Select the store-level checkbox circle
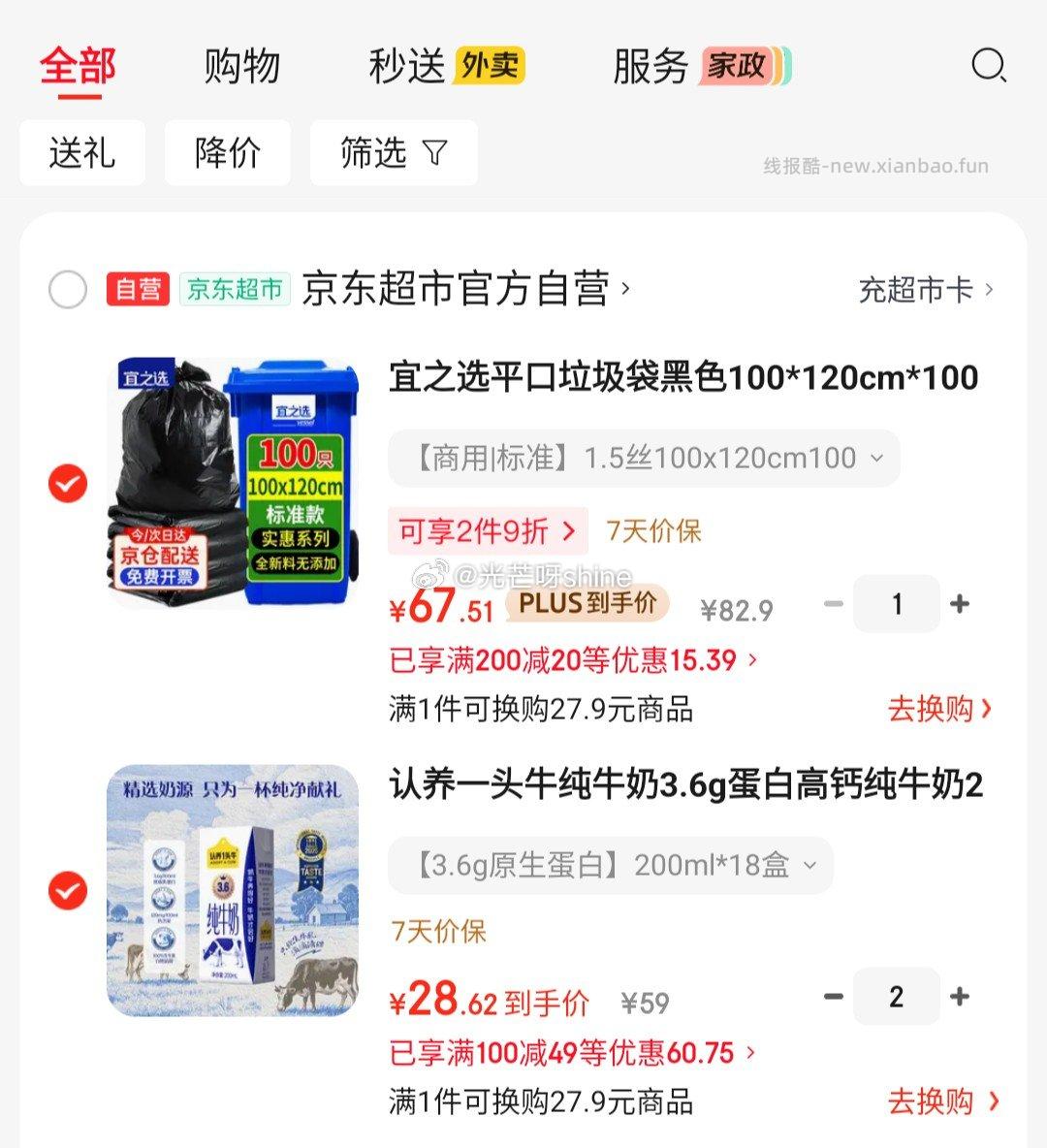This screenshot has width=1047, height=1148. [x=66, y=289]
